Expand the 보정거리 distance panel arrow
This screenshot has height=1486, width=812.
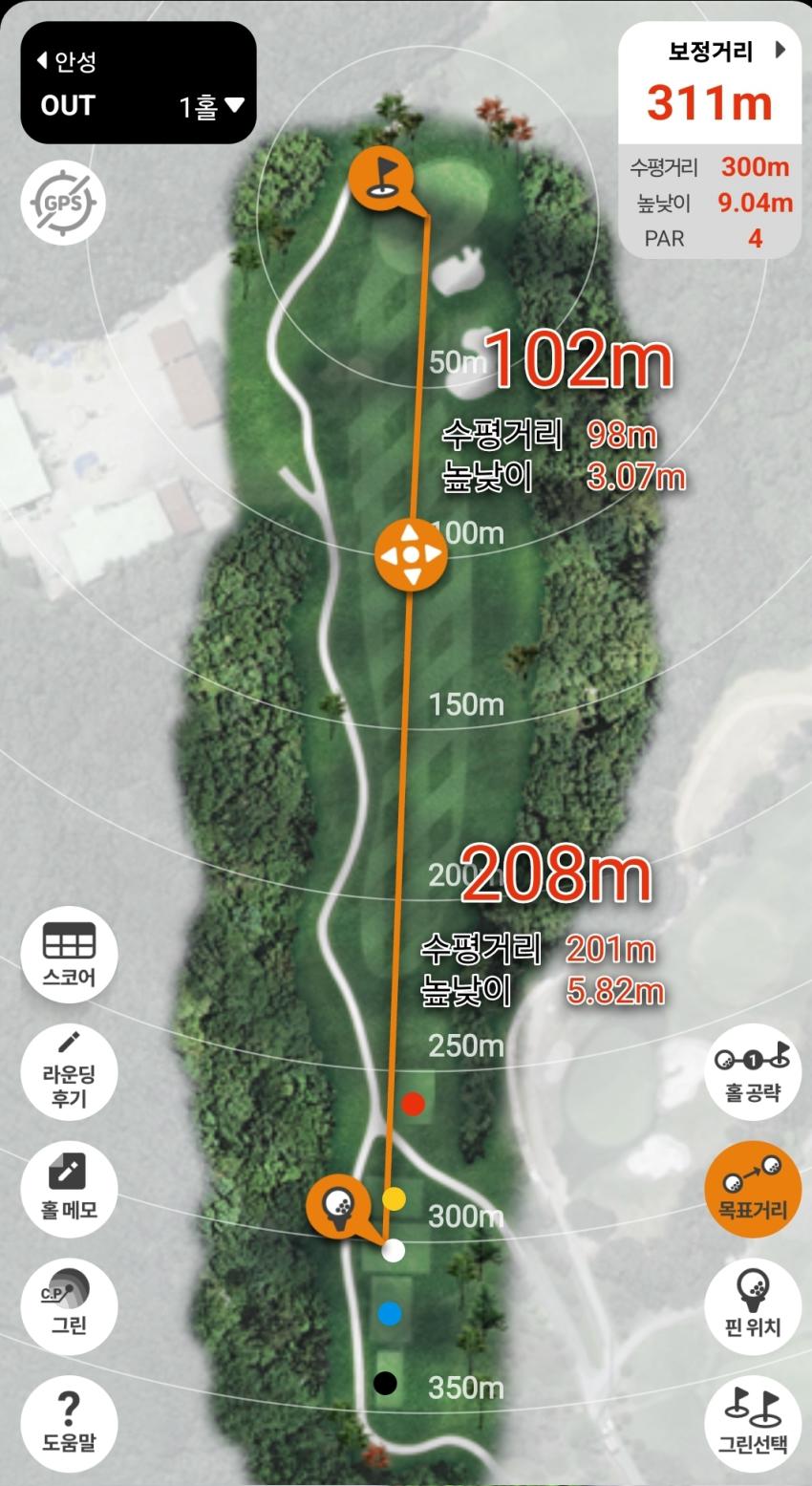pyautogui.click(x=780, y=51)
